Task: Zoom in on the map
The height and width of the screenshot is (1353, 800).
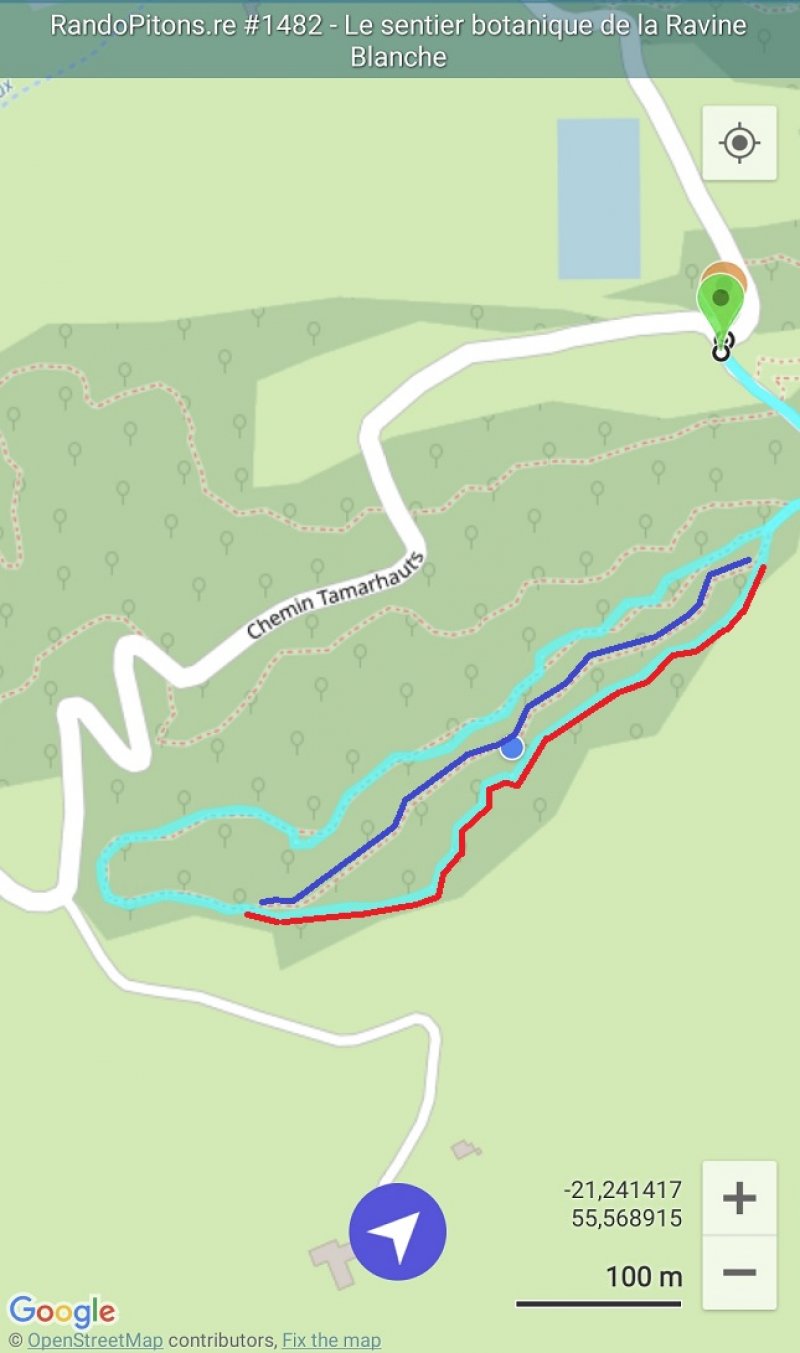Action: (739, 1198)
